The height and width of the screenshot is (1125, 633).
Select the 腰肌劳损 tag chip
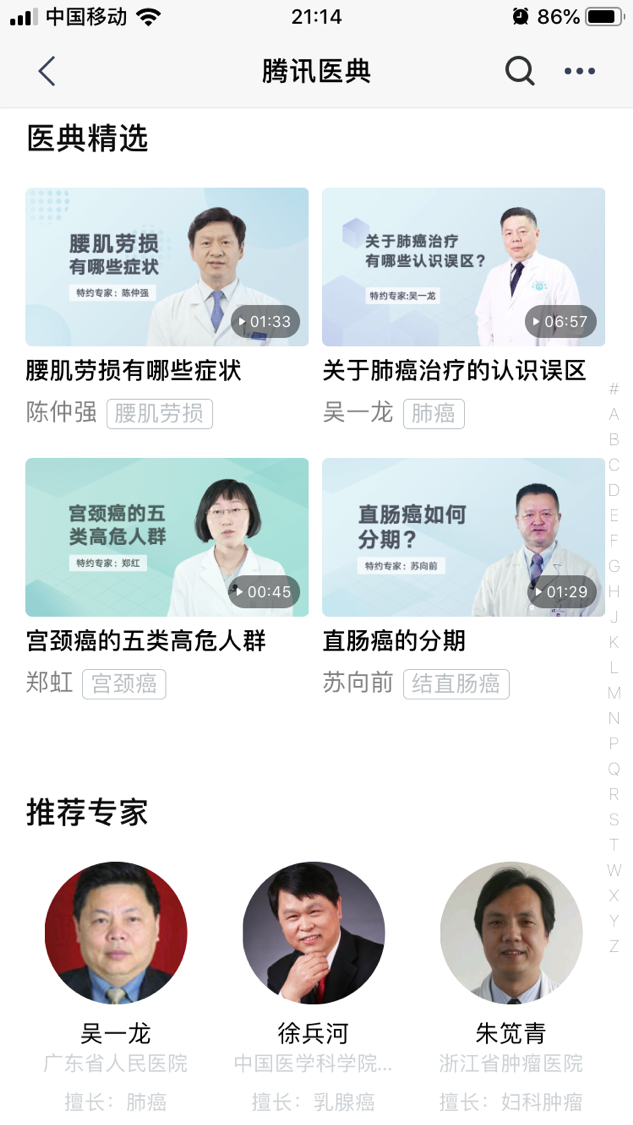pos(159,413)
